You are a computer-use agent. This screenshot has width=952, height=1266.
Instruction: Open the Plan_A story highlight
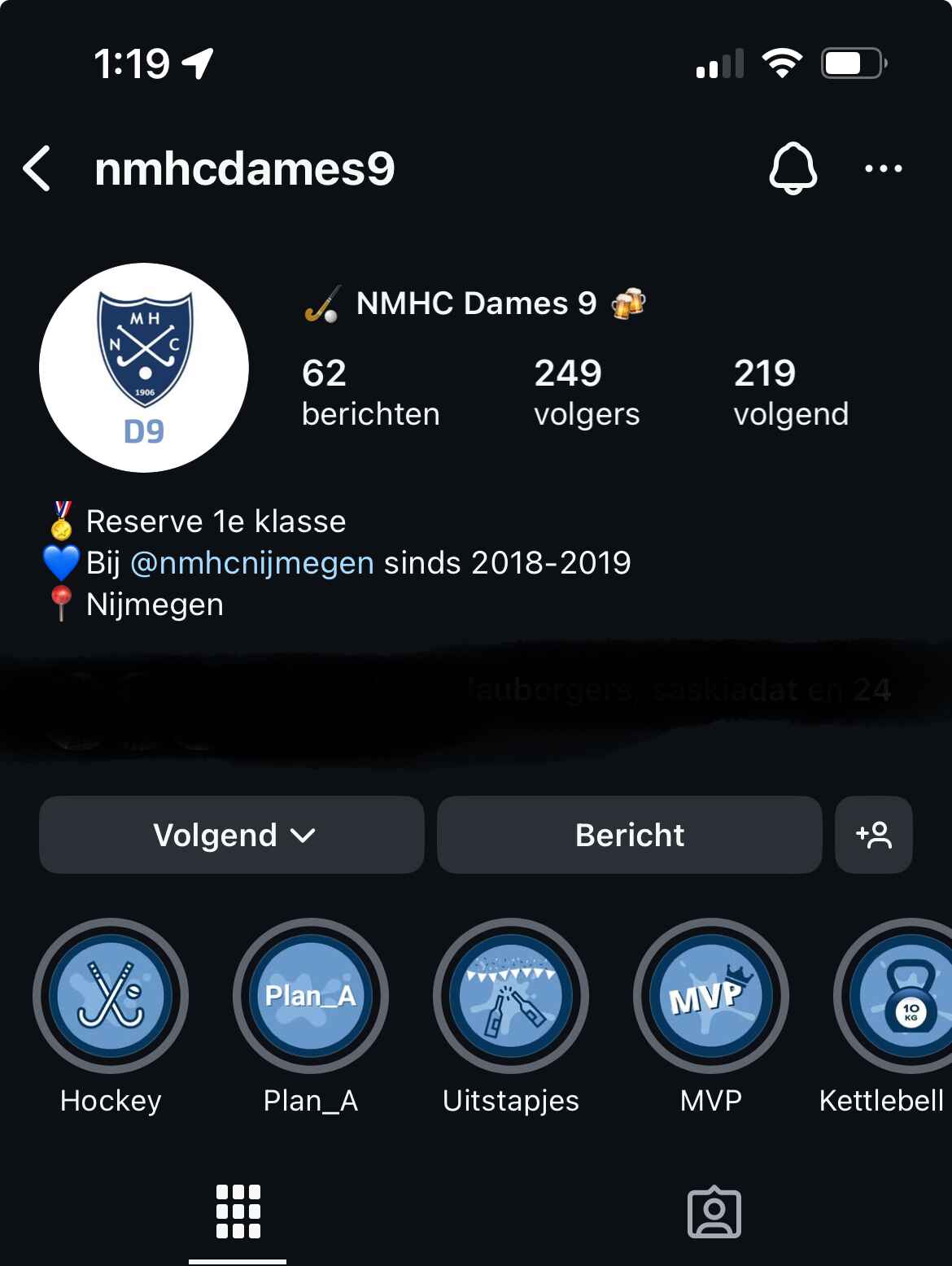(311, 996)
